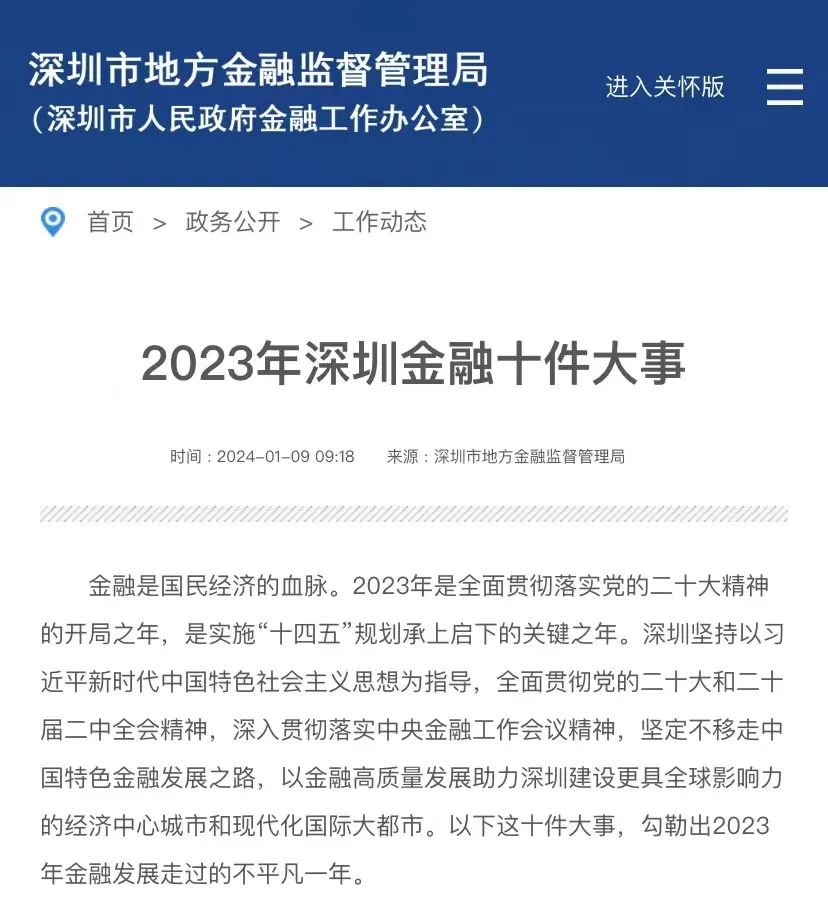Open 工作动态 breadcrumb link
The width and height of the screenshot is (828, 923).
click(379, 222)
